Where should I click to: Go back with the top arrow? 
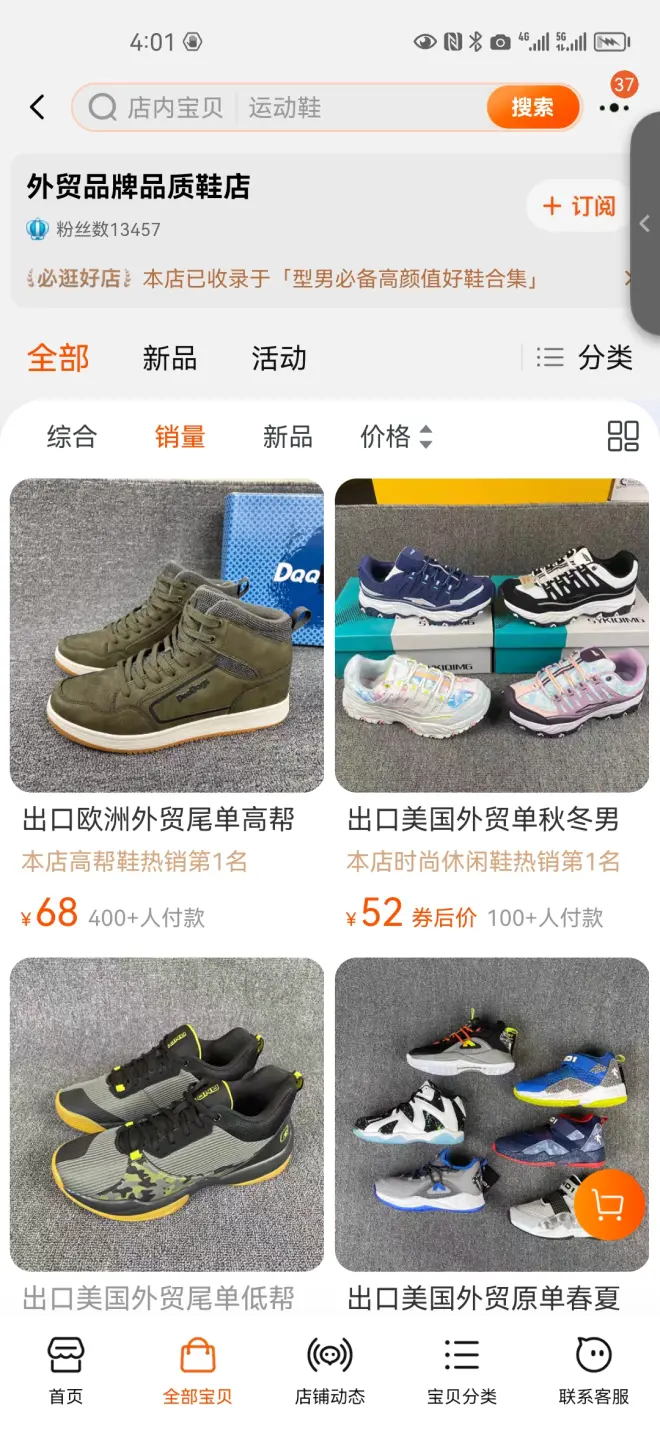tap(38, 107)
